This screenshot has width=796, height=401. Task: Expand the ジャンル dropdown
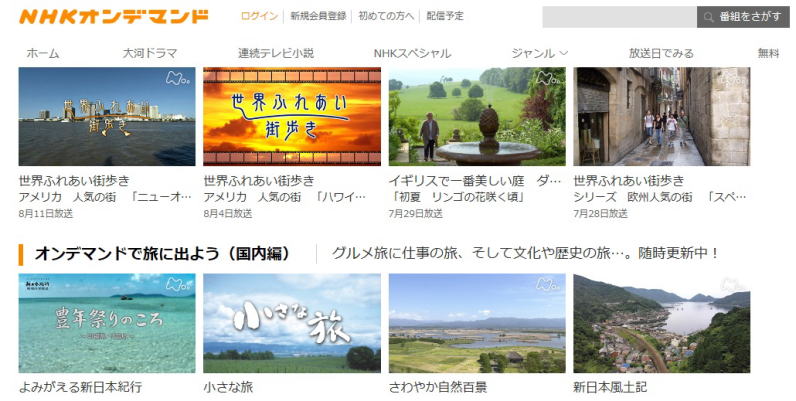click(x=539, y=53)
